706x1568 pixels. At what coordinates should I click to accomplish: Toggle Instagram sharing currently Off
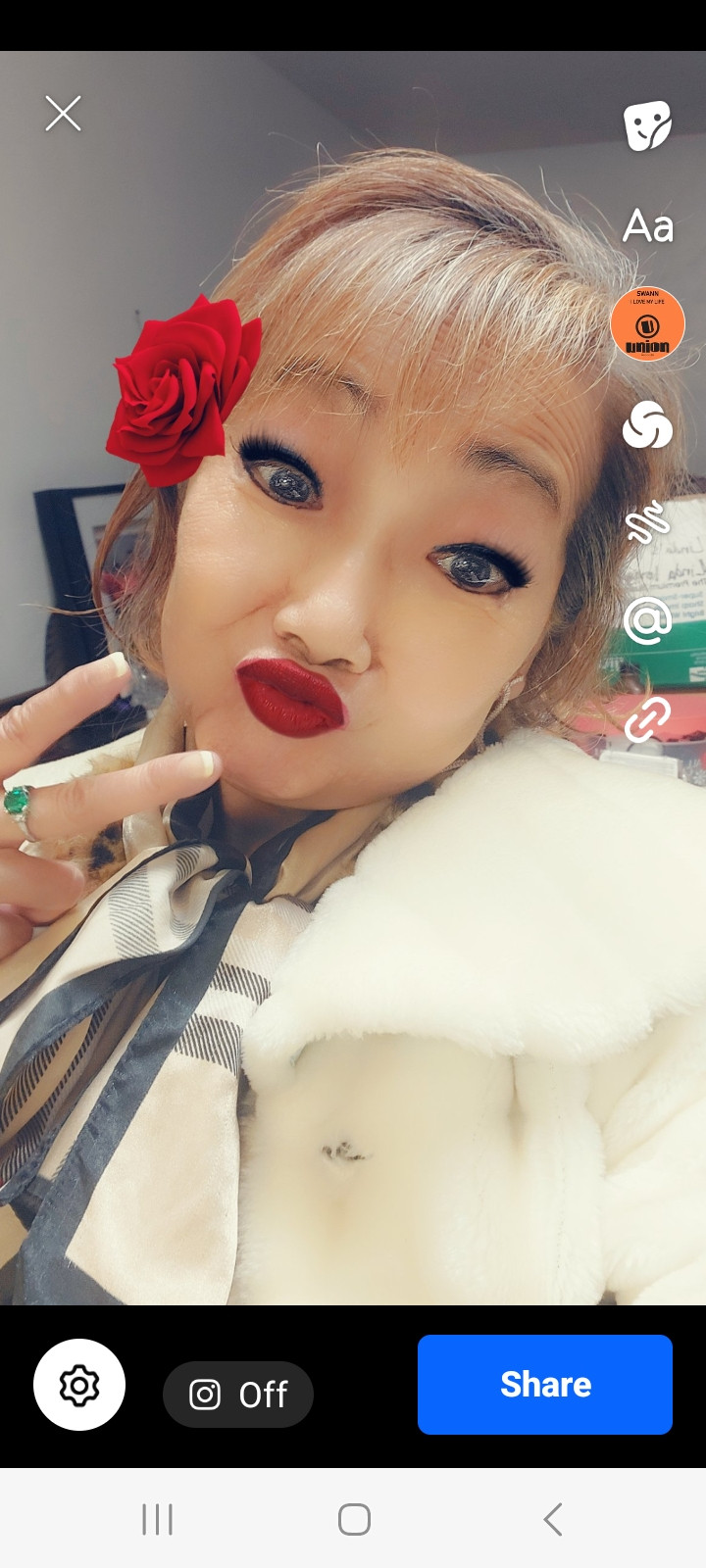click(238, 1394)
